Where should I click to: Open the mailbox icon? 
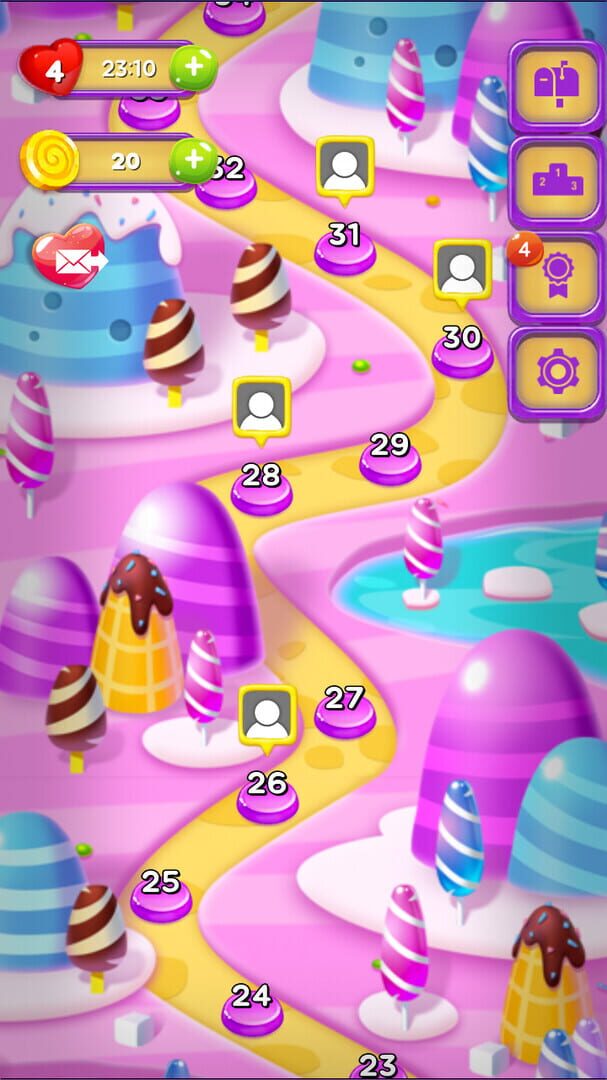(556, 87)
